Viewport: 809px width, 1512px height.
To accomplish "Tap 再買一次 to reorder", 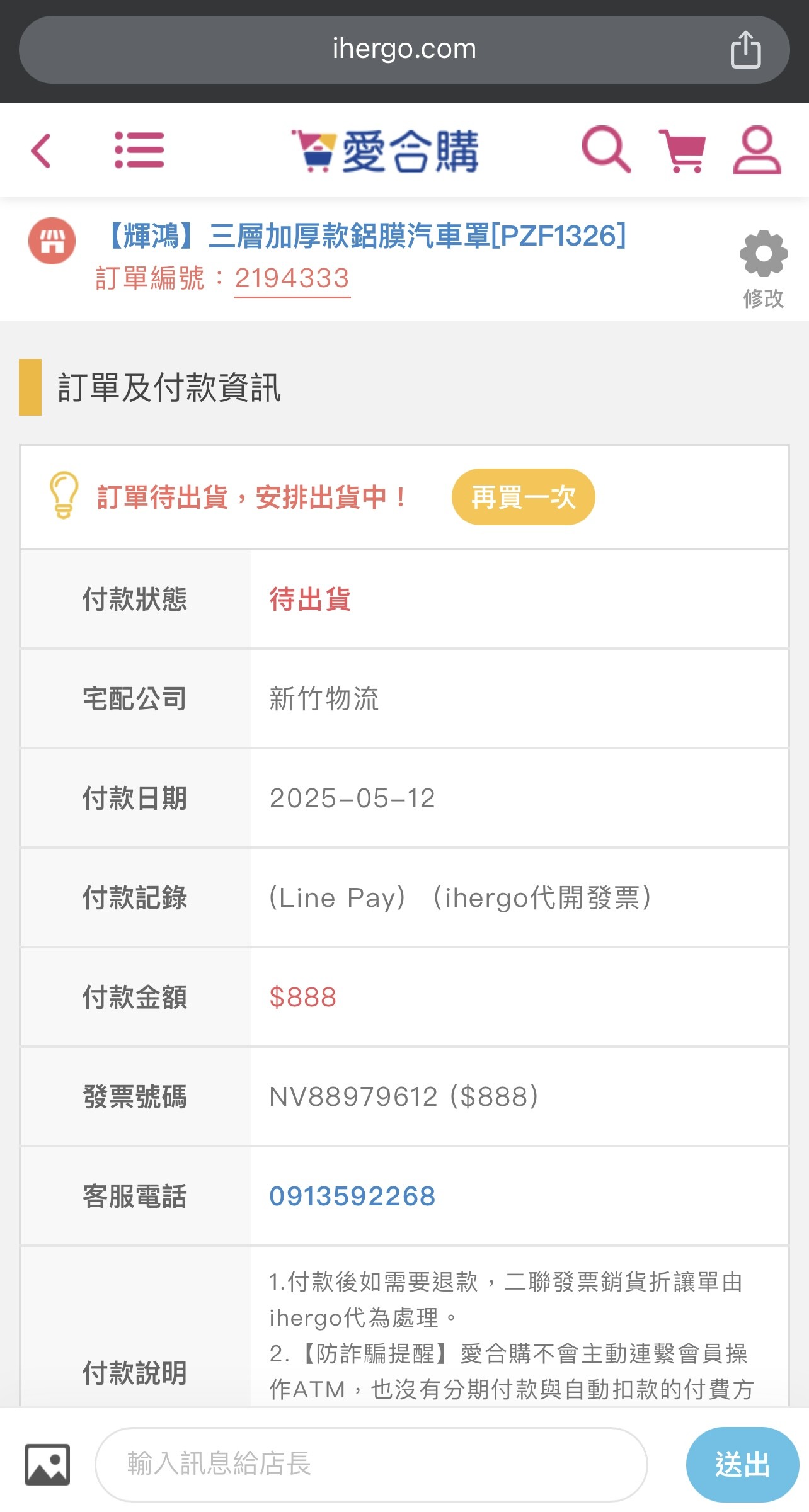I will click(523, 497).
